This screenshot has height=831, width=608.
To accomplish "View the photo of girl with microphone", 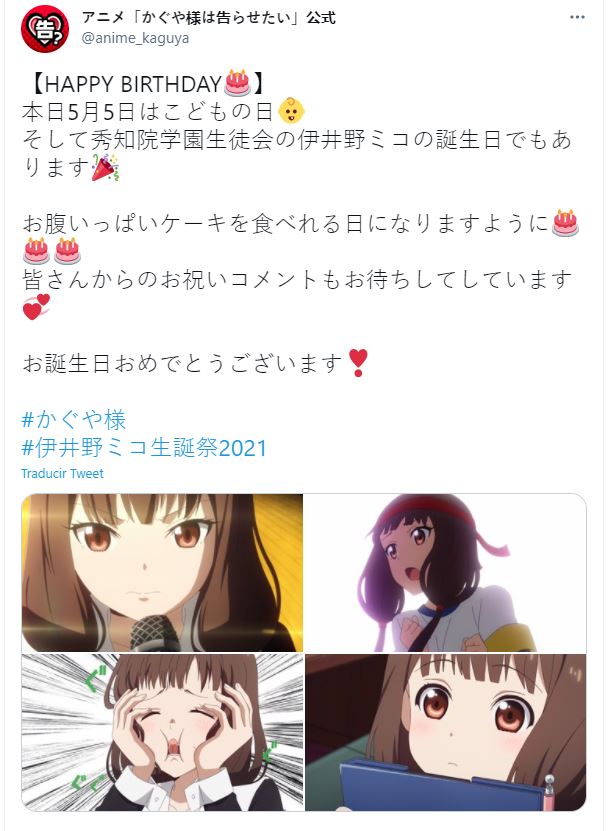I will coord(162,573).
